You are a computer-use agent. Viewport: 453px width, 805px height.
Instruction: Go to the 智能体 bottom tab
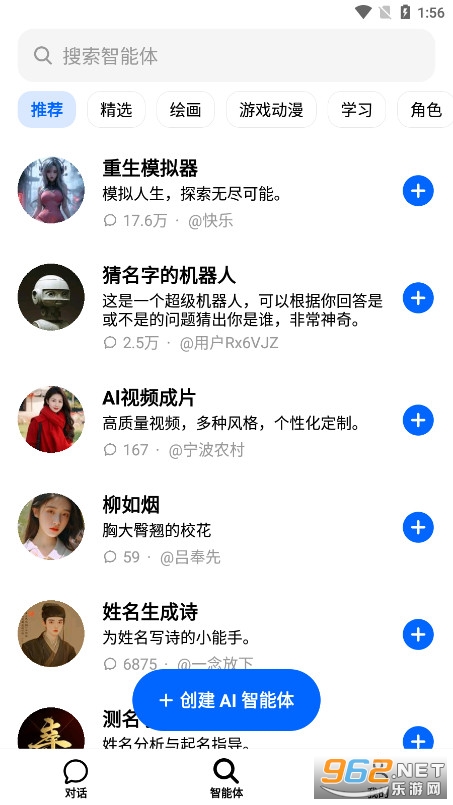pyautogui.click(x=226, y=778)
